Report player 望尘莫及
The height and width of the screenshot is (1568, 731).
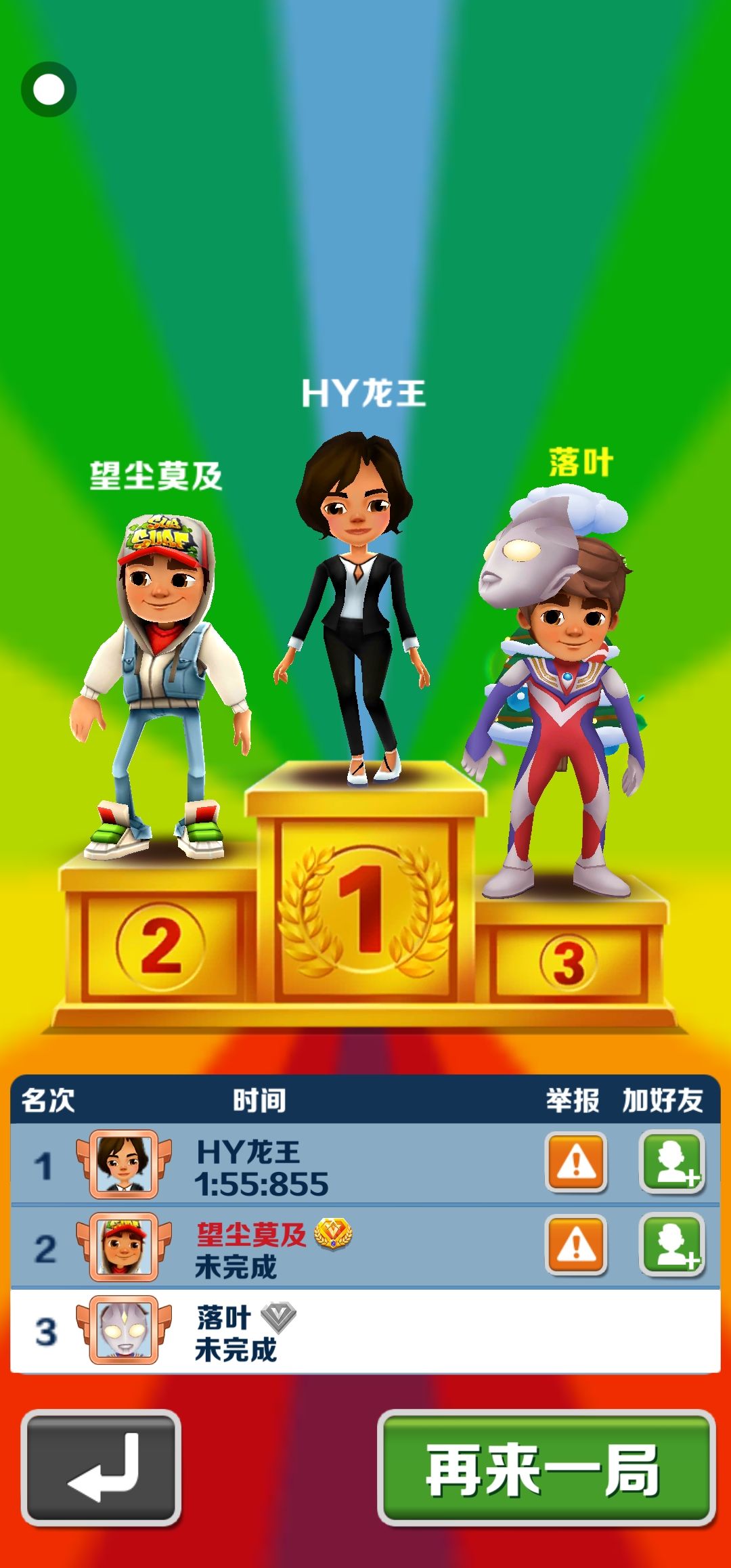(x=576, y=1244)
